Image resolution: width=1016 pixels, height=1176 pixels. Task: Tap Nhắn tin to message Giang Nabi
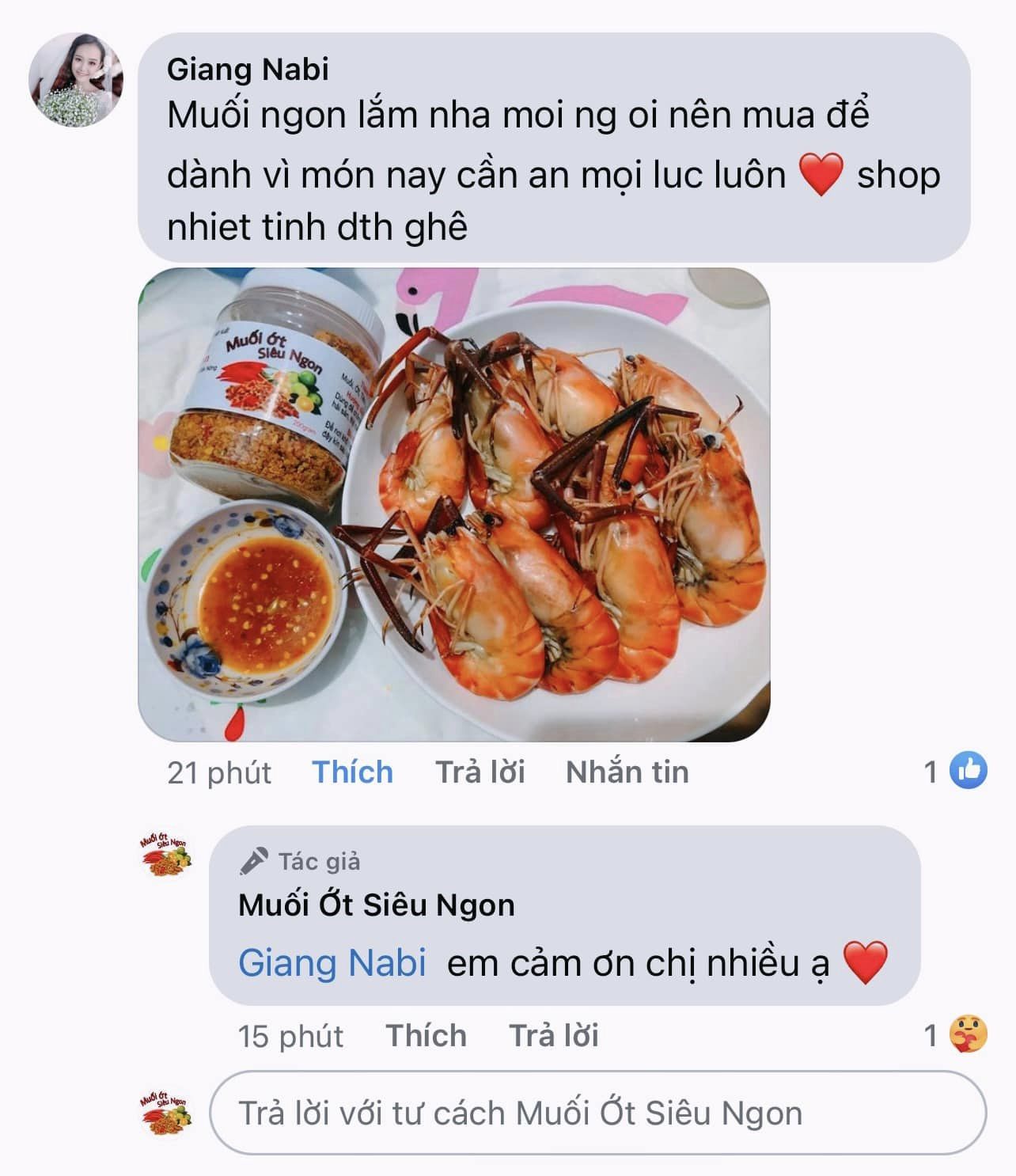pos(627,772)
